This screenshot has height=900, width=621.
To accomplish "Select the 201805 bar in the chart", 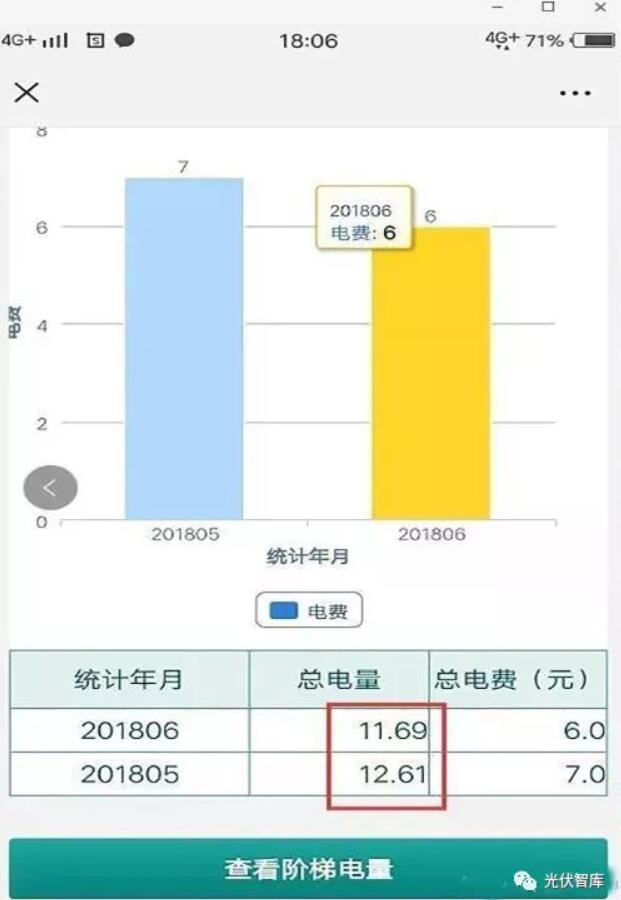I will 184,350.
